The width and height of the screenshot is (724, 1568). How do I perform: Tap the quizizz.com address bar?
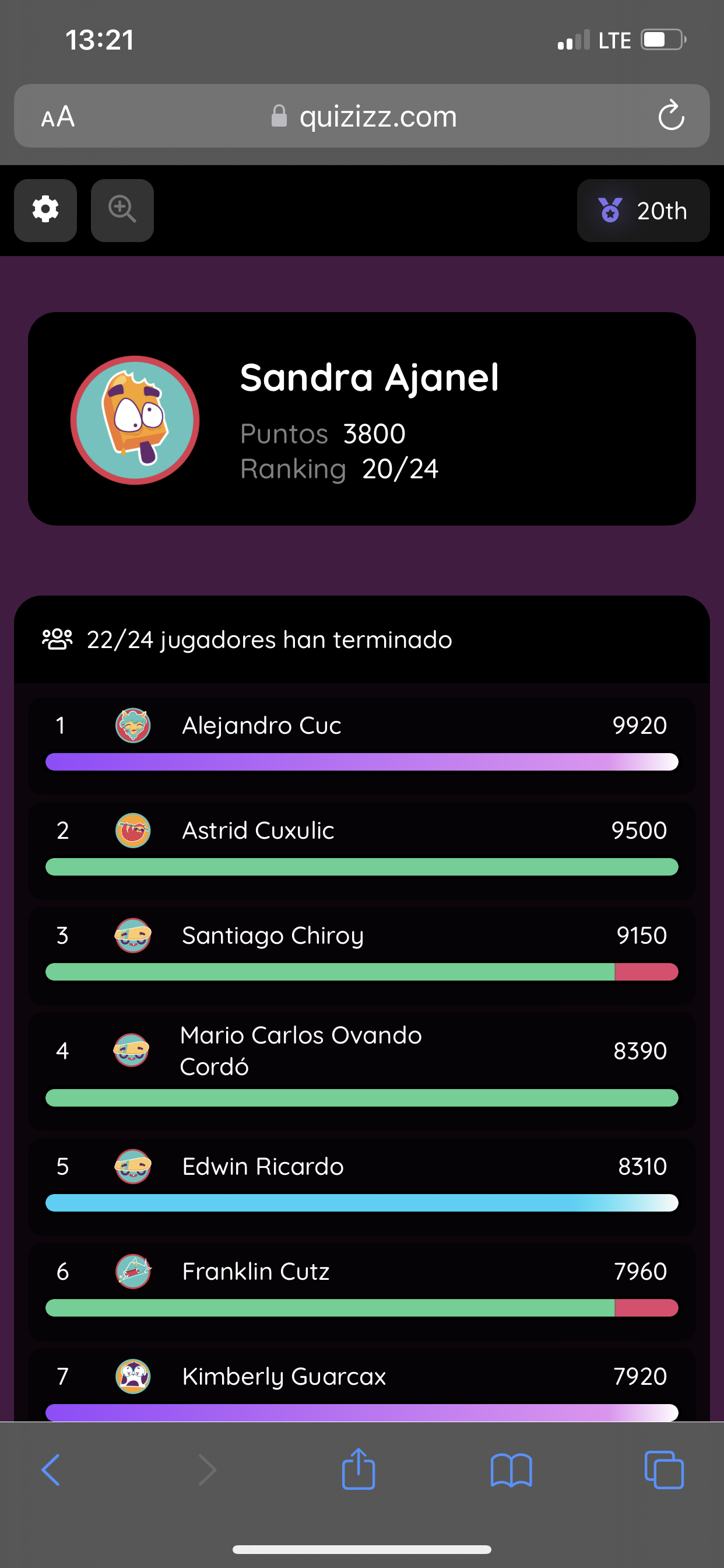(x=362, y=116)
